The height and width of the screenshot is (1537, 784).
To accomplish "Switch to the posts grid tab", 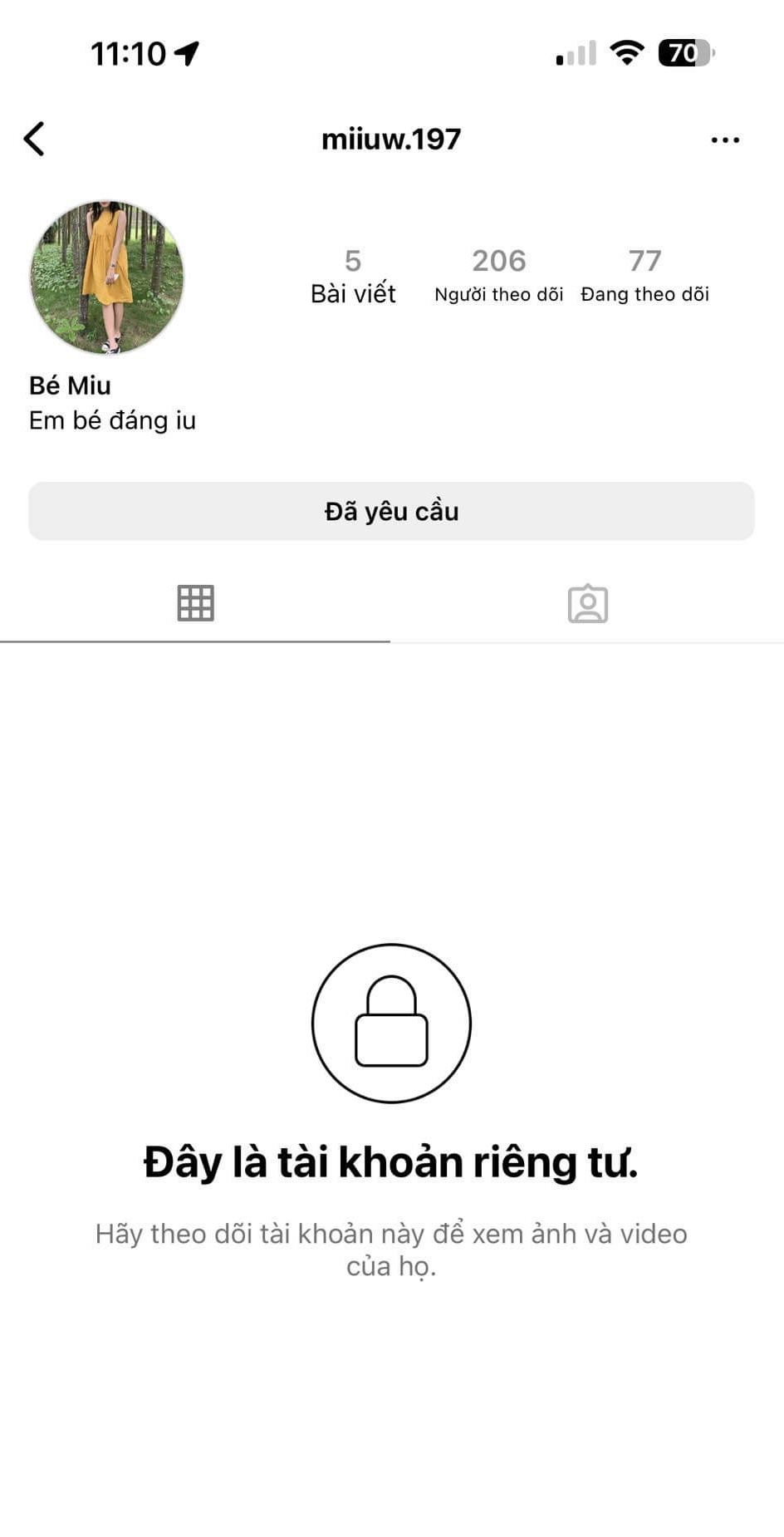I will [196, 603].
